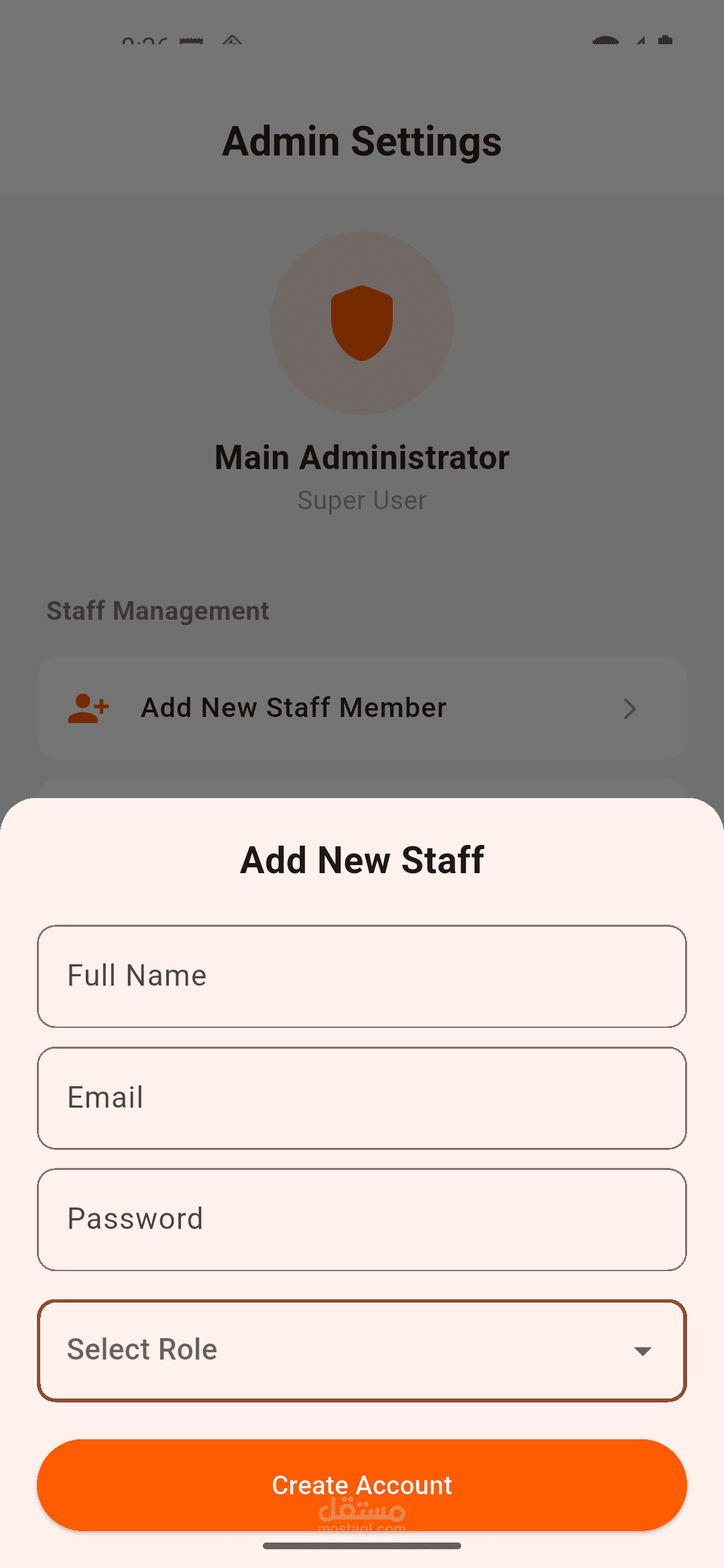This screenshot has height=1568, width=724.
Task: Select the Password input field
Action: click(x=362, y=1220)
